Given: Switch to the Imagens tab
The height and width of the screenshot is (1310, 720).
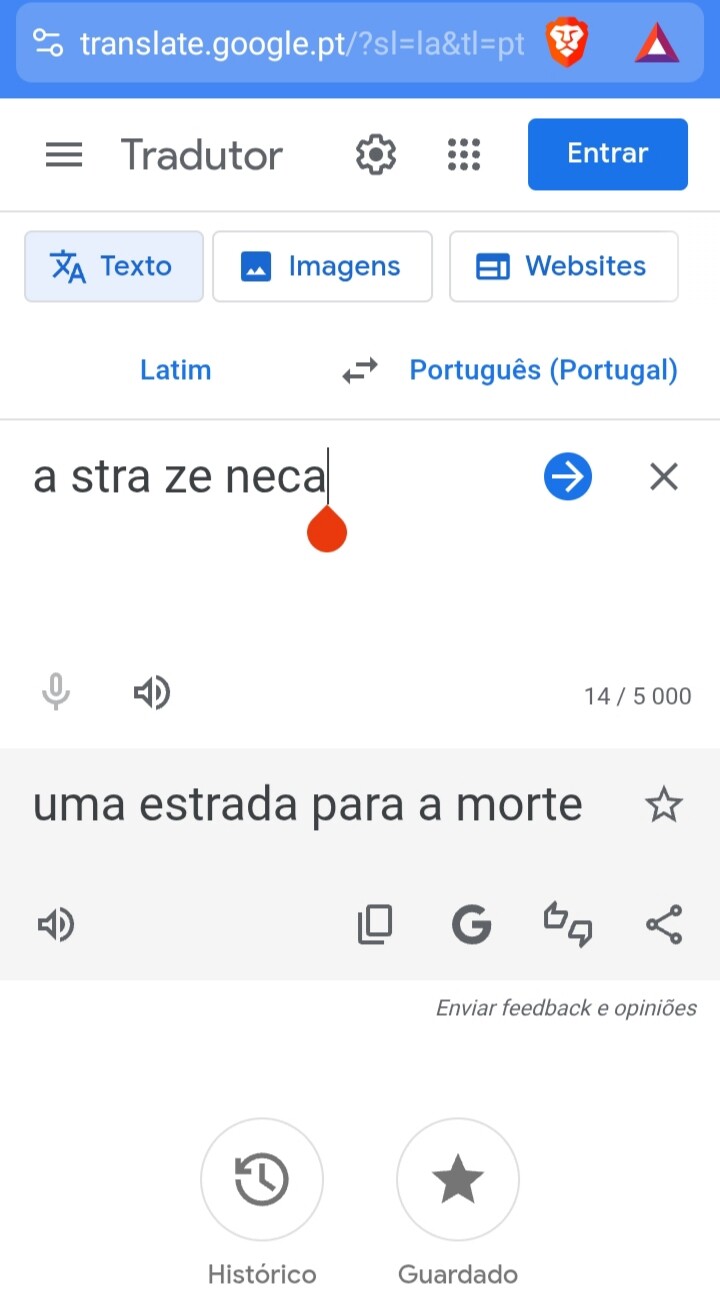Looking at the screenshot, I should pos(322,266).
